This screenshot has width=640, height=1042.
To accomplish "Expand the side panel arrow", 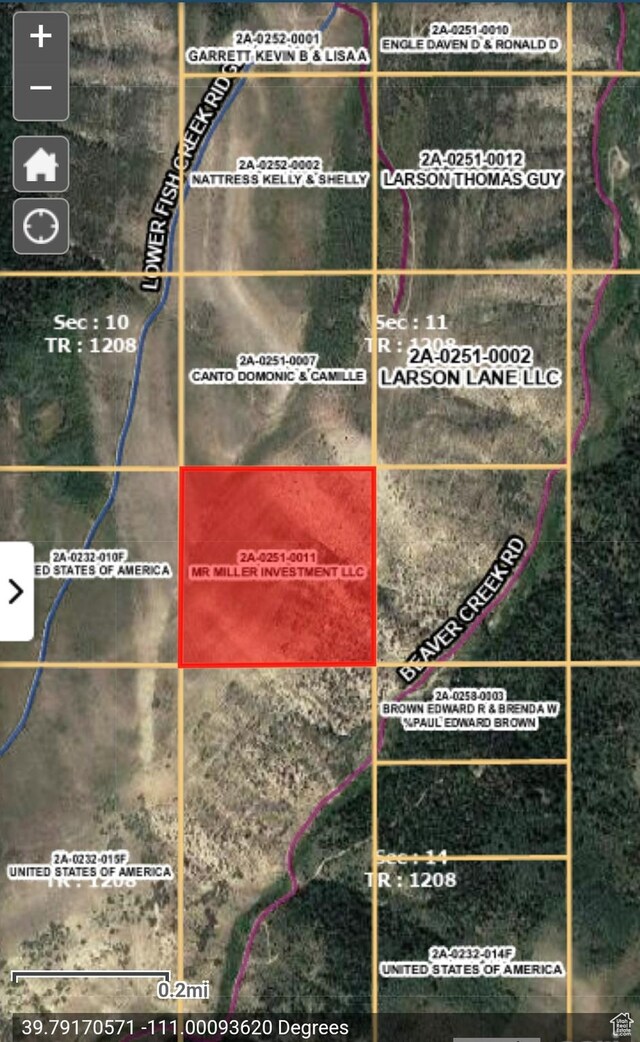I will click(x=16, y=591).
